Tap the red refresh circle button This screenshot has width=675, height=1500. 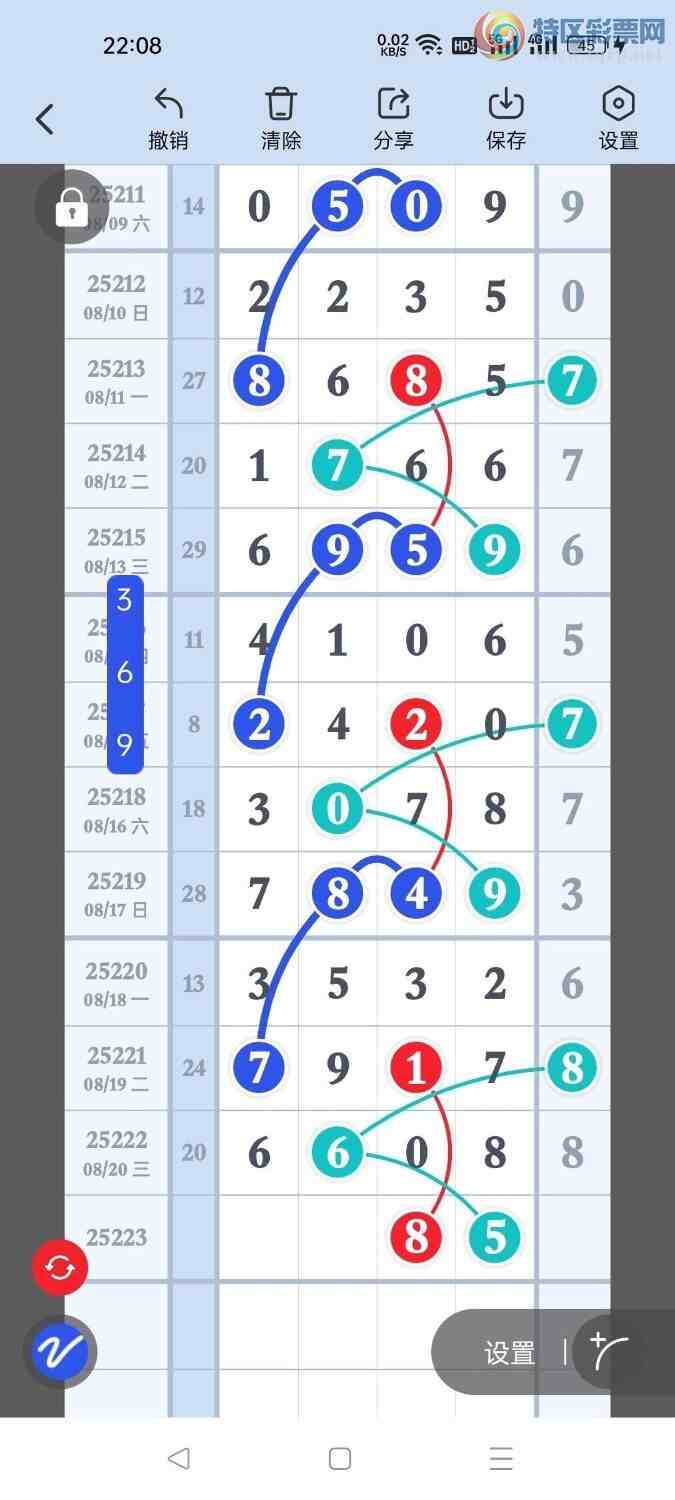[x=60, y=1268]
